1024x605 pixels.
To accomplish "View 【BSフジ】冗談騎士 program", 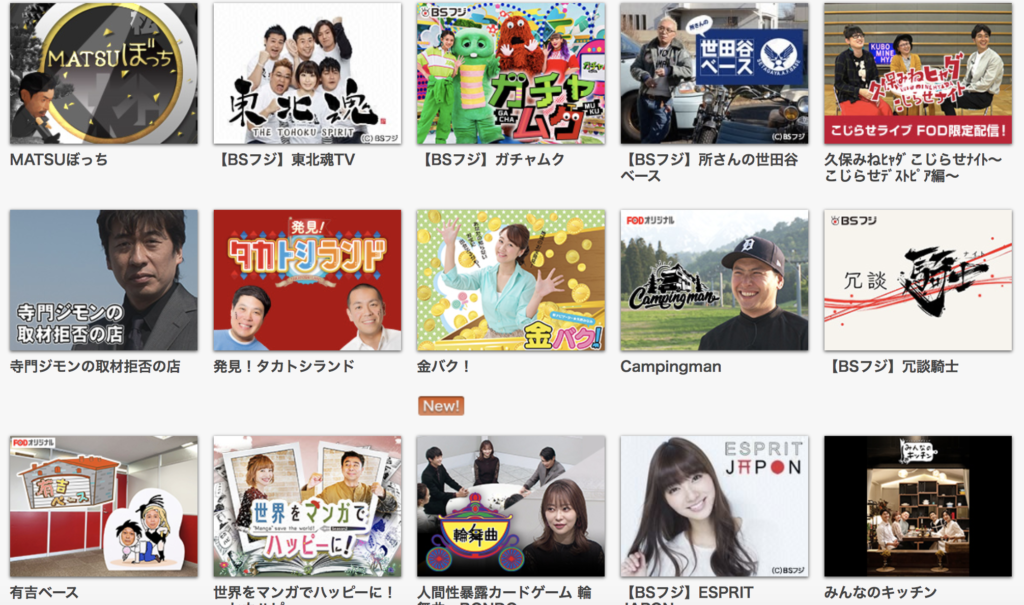I will pyautogui.click(x=918, y=280).
